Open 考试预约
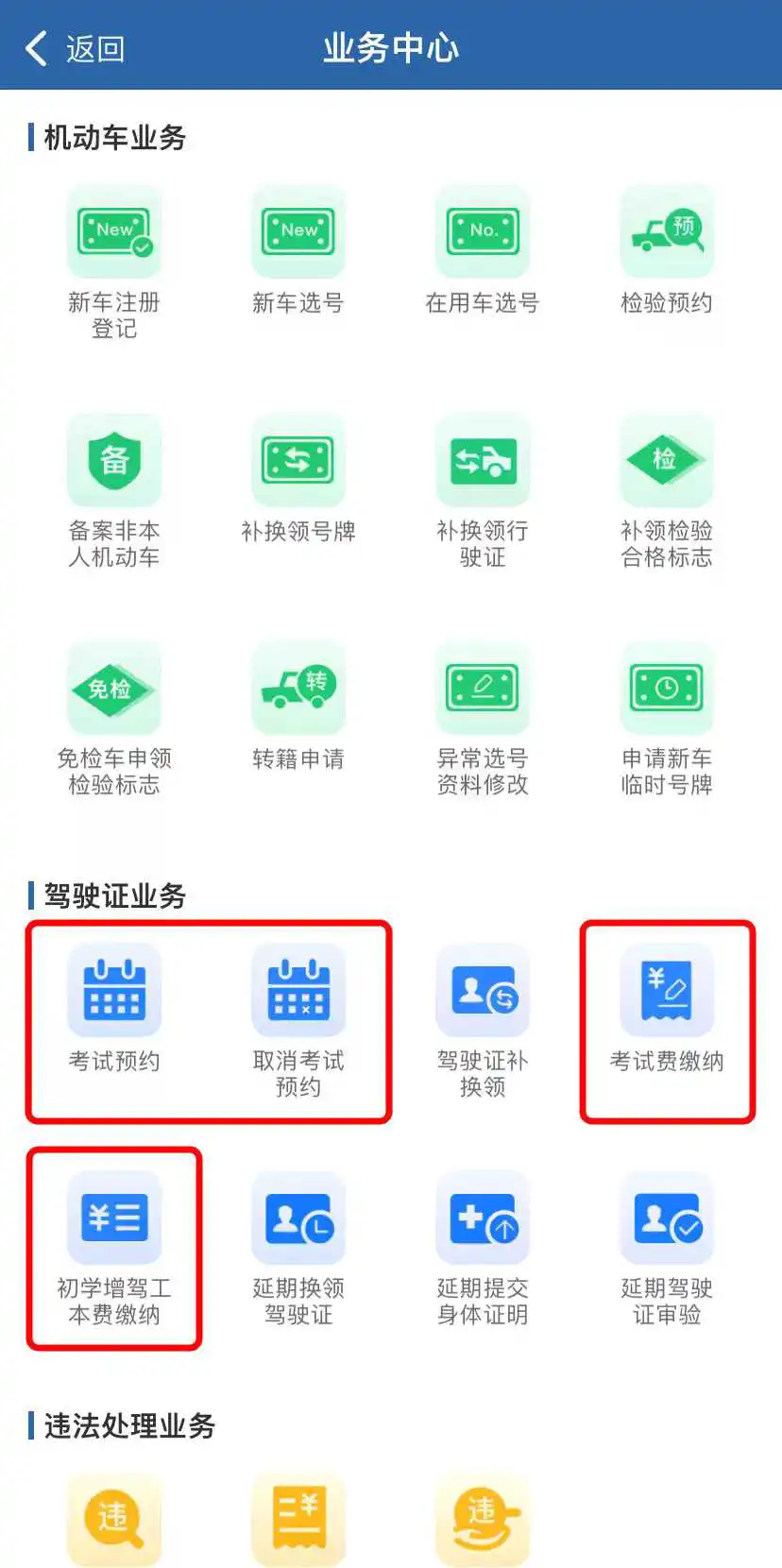The width and height of the screenshot is (782, 1568). click(x=114, y=992)
